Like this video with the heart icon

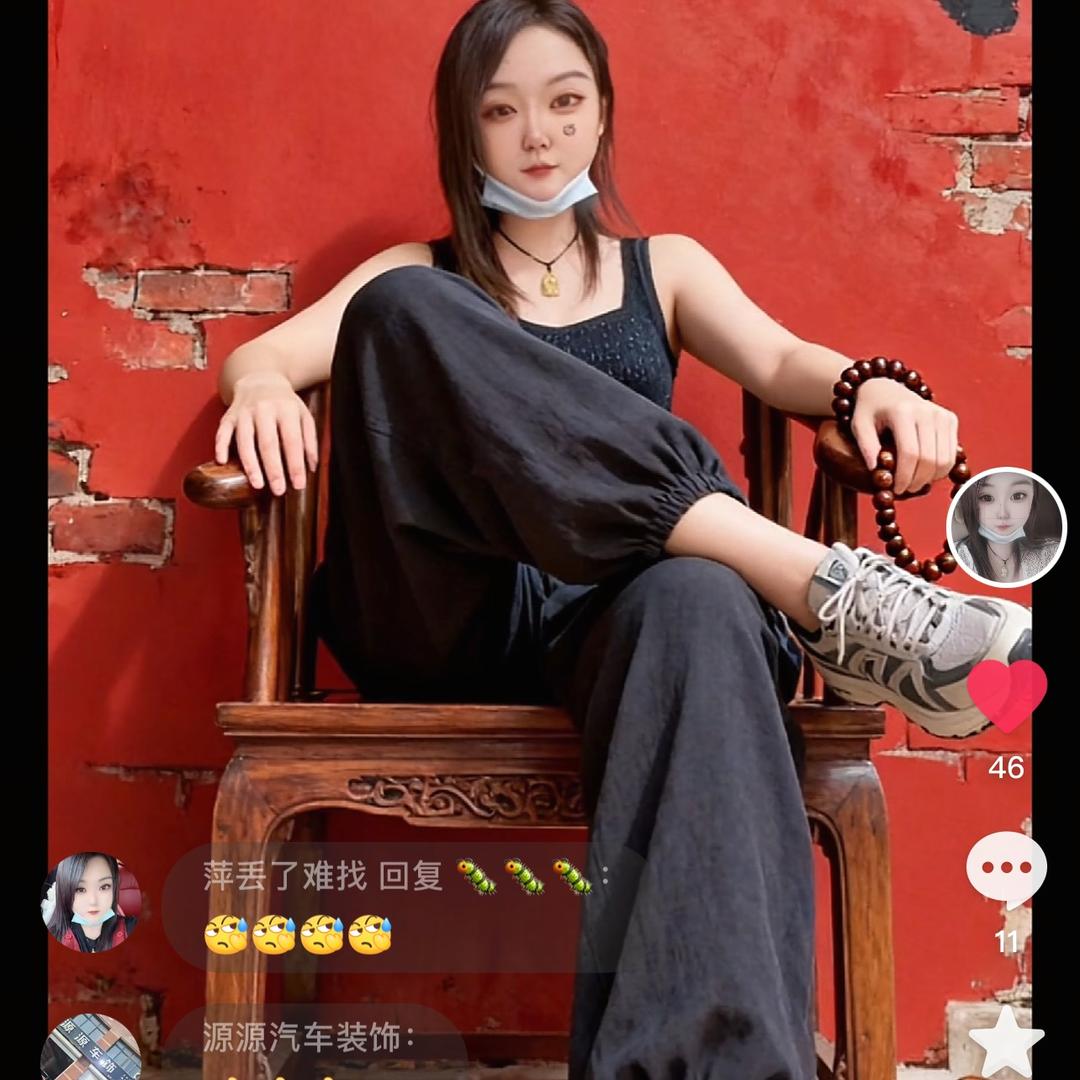pos(1006,695)
